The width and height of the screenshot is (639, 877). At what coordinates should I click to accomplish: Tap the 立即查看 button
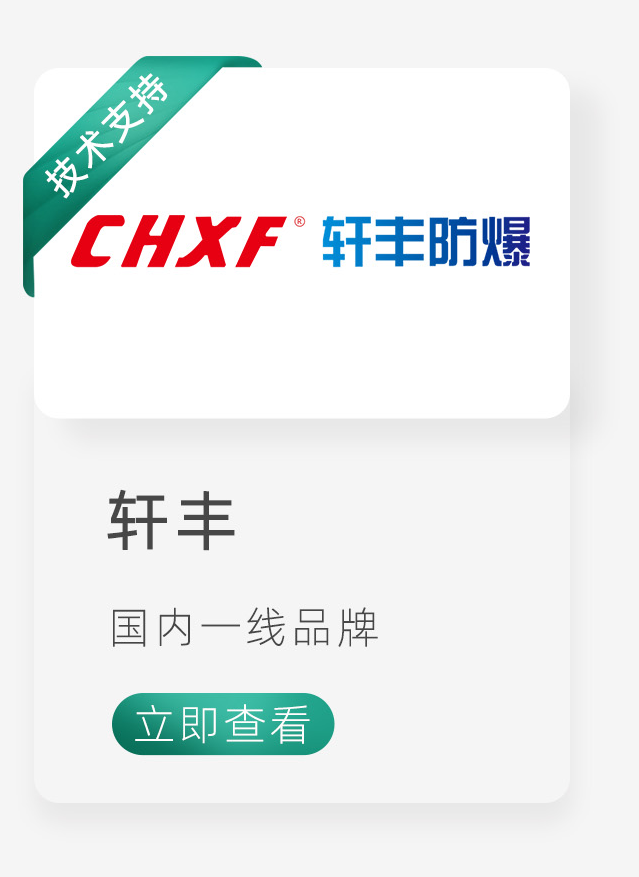point(223,724)
